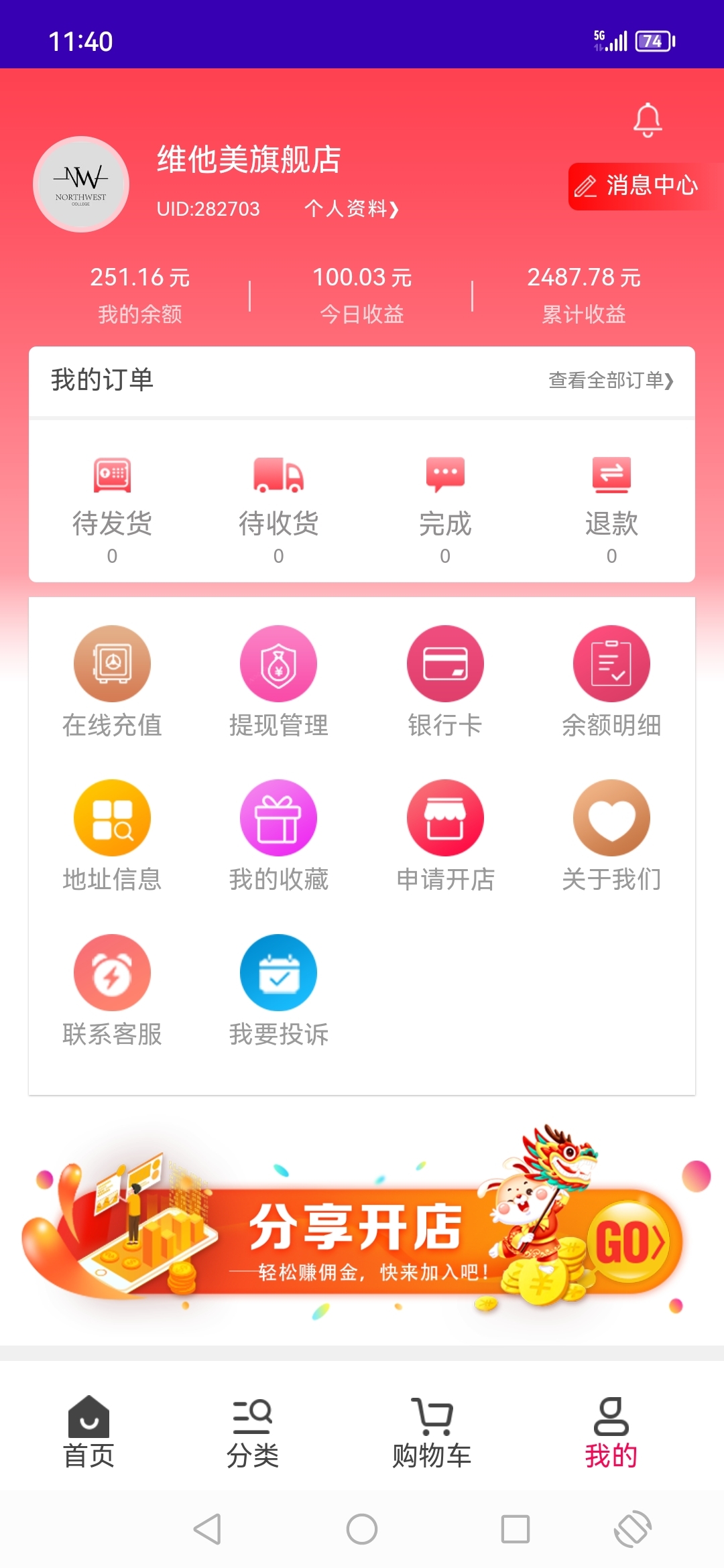
Task: Open the 消息中心 message center
Action: [640, 186]
